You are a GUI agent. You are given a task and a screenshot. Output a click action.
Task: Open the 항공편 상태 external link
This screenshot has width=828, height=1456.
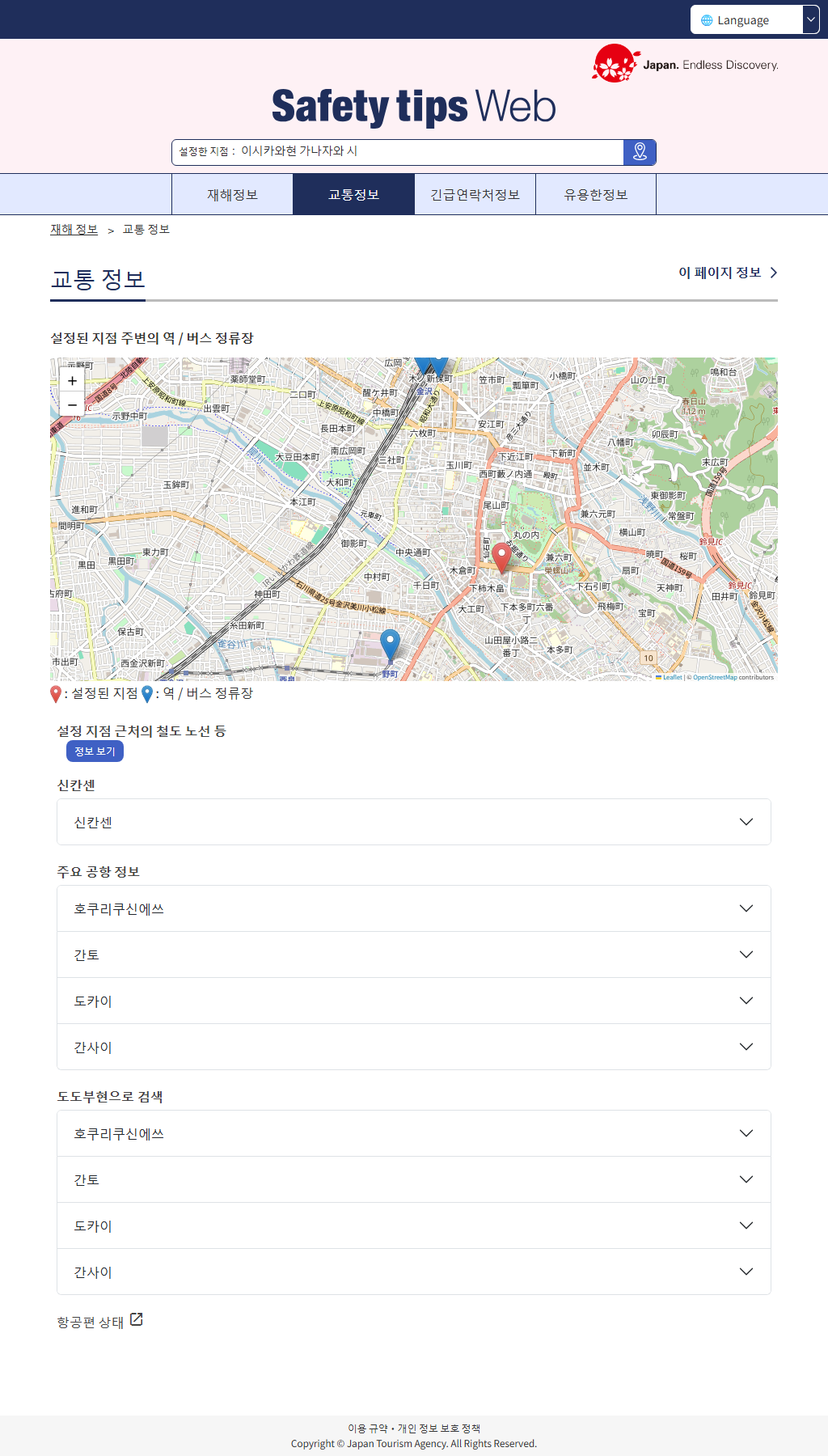[x=99, y=1322]
